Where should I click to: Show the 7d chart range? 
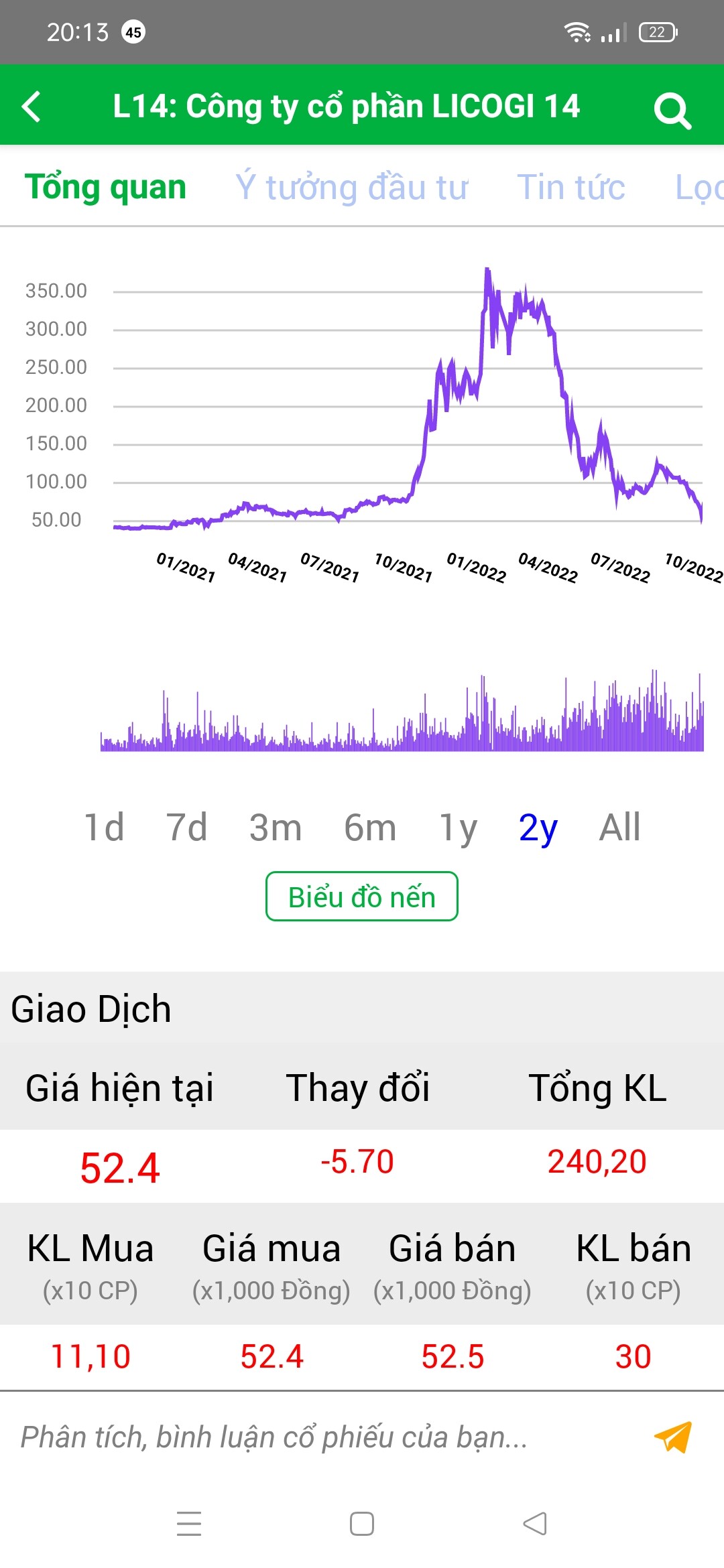pos(186,827)
